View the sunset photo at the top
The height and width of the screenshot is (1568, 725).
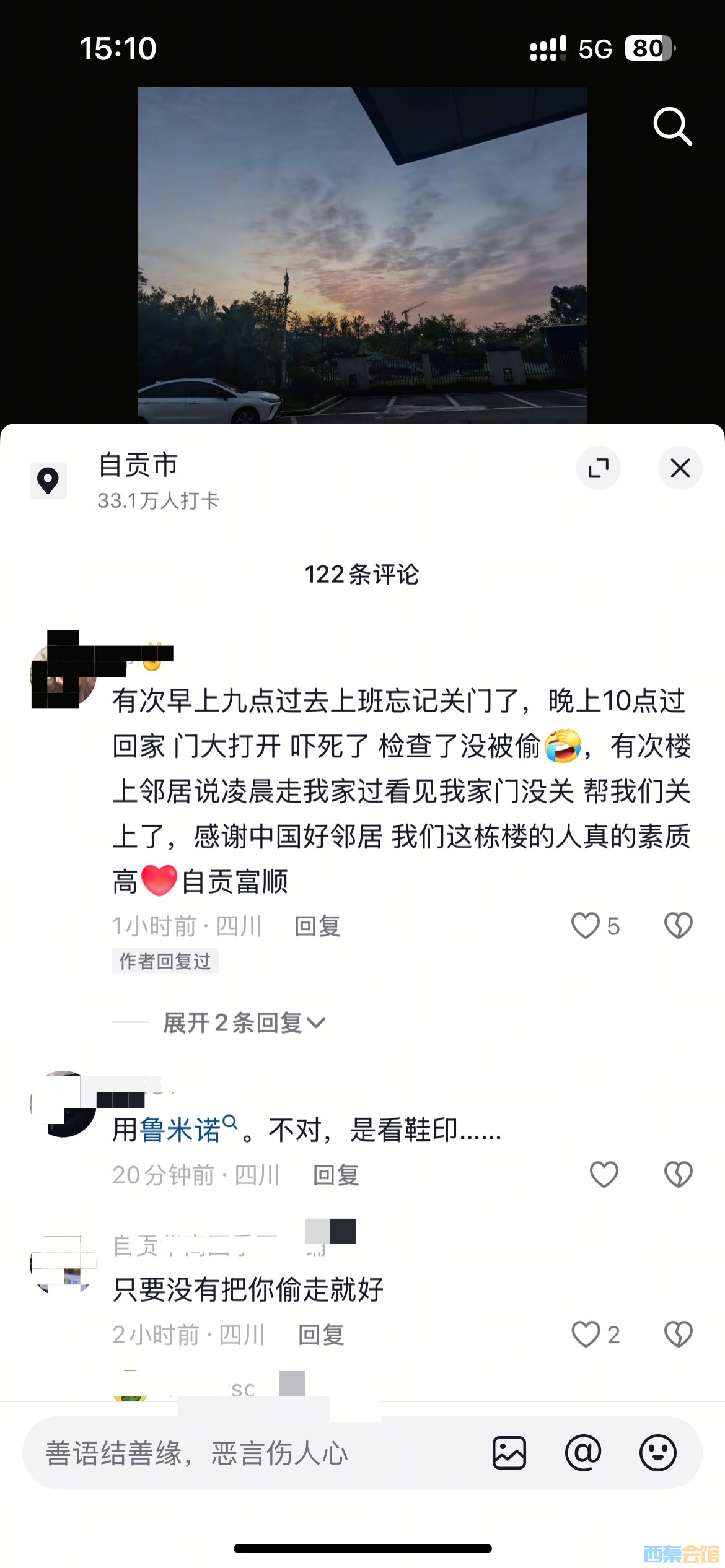coord(362,254)
